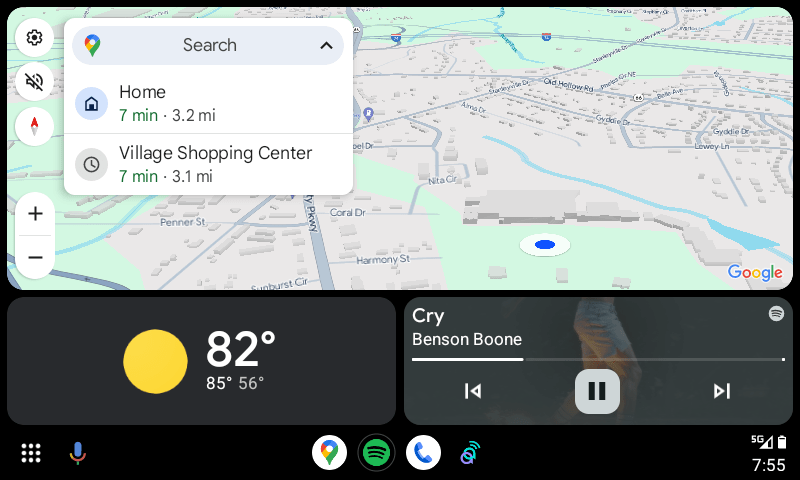Collapse the search suggestions chevron
The height and width of the screenshot is (480, 800).
(x=326, y=45)
